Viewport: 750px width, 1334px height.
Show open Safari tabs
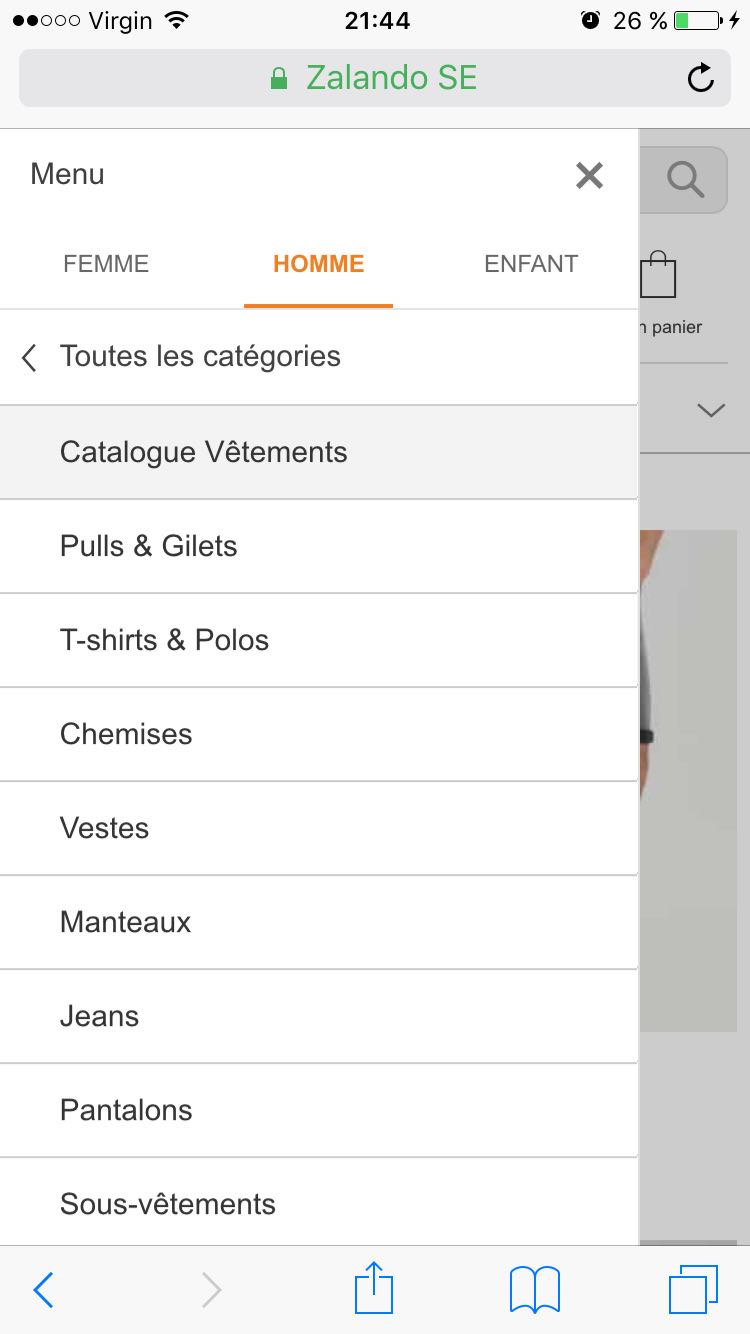click(x=693, y=1289)
